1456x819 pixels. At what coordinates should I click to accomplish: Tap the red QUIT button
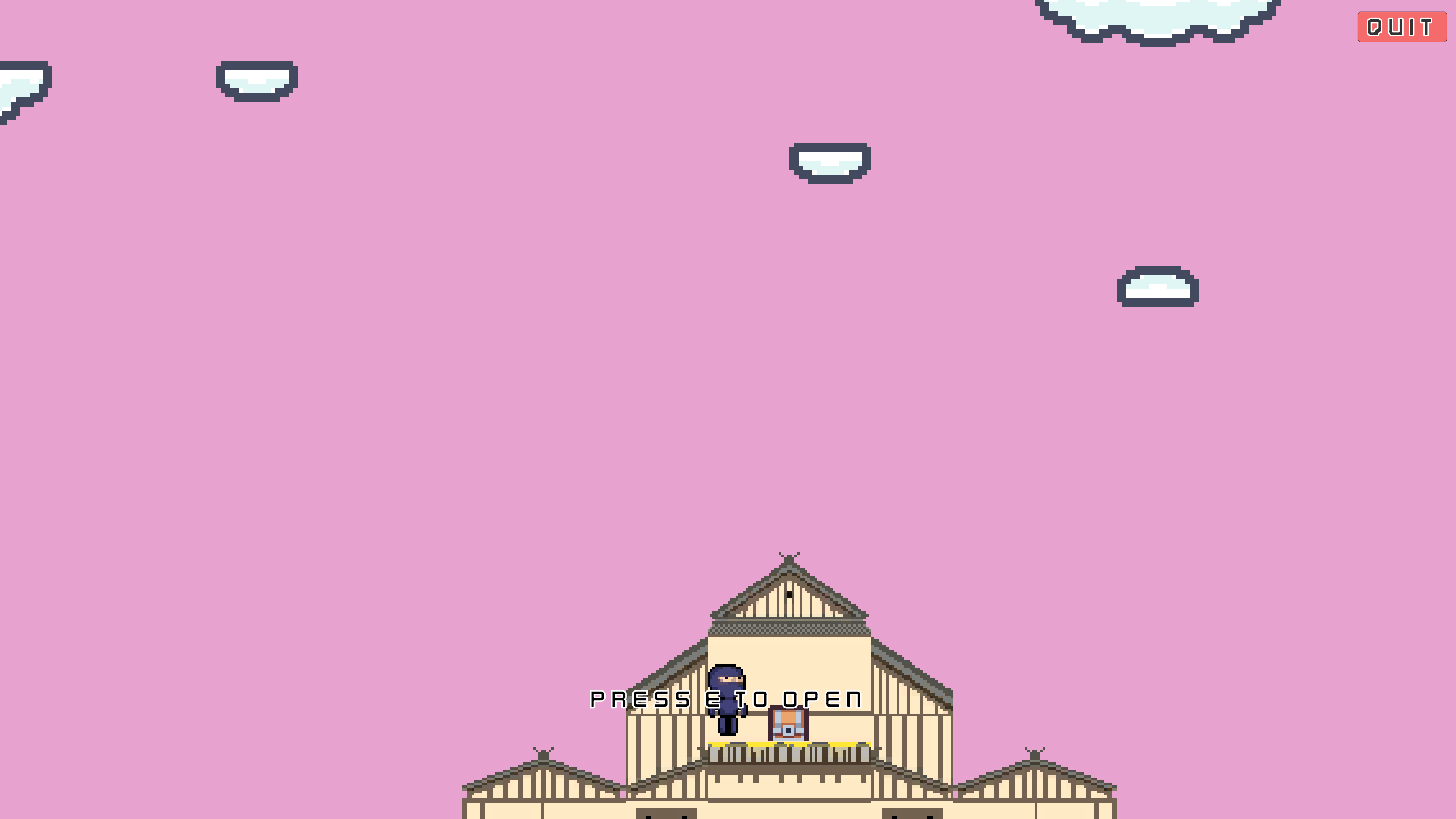pyautogui.click(x=1401, y=27)
